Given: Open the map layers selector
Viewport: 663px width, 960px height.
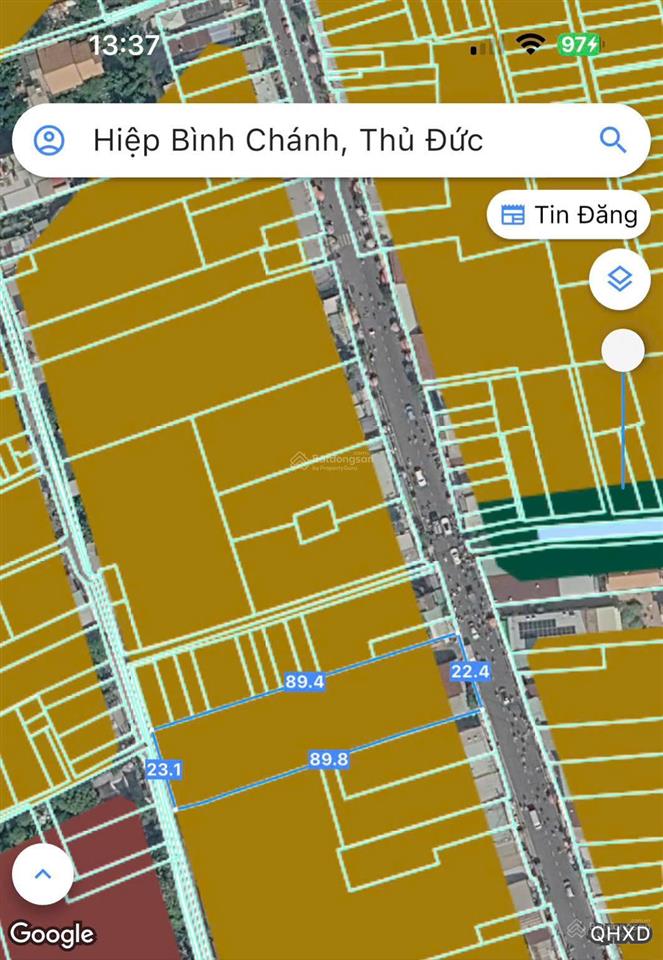Looking at the screenshot, I should [x=620, y=279].
